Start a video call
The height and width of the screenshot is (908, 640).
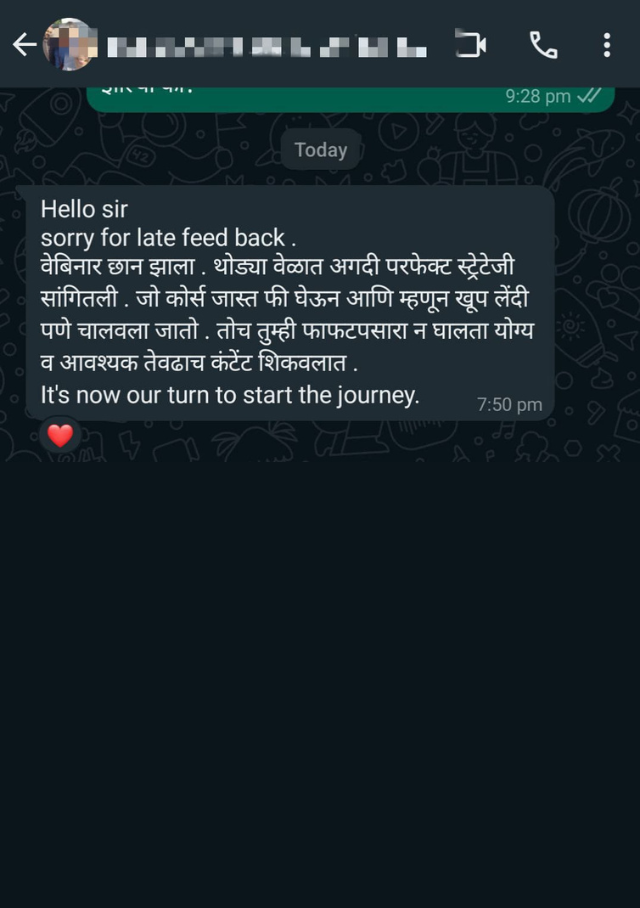click(470, 45)
